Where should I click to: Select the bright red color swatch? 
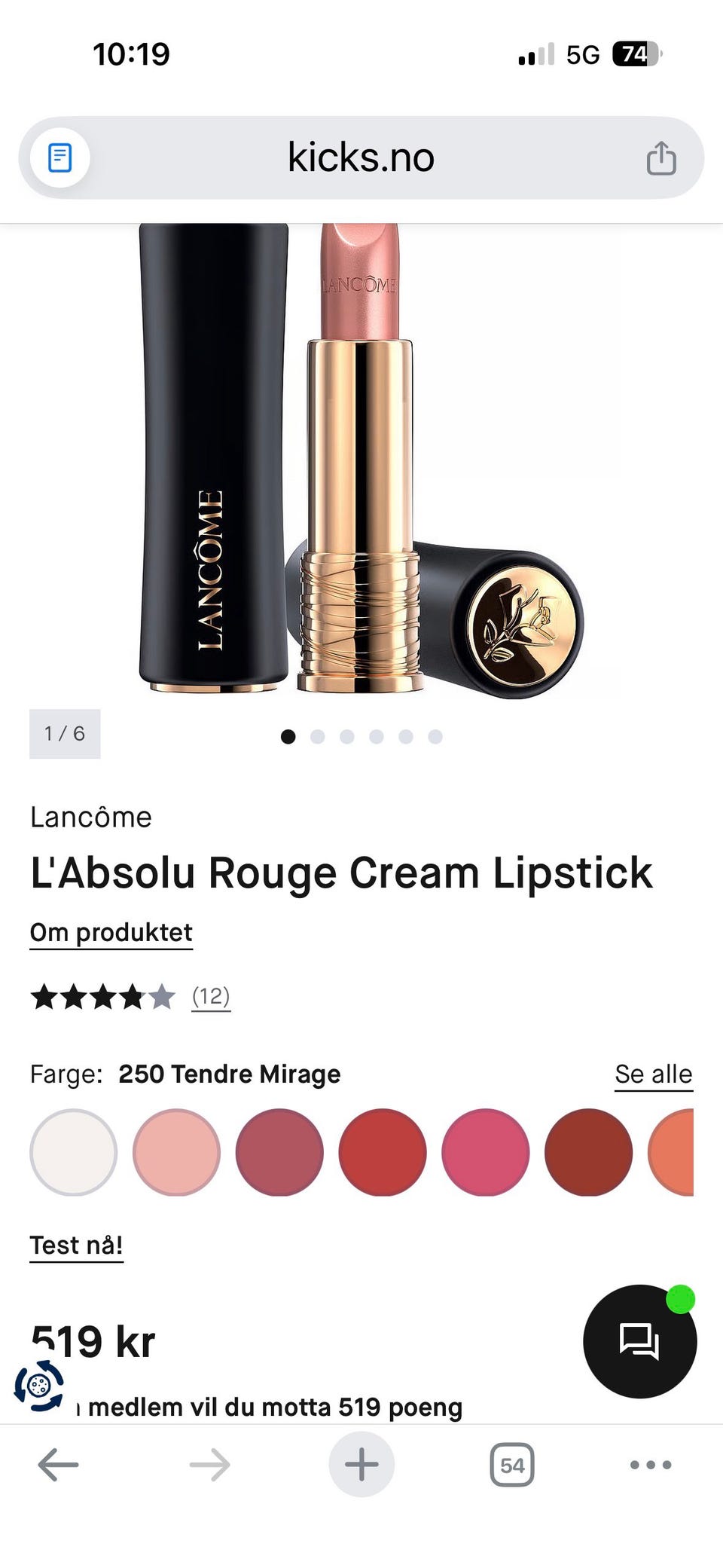[383, 1152]
